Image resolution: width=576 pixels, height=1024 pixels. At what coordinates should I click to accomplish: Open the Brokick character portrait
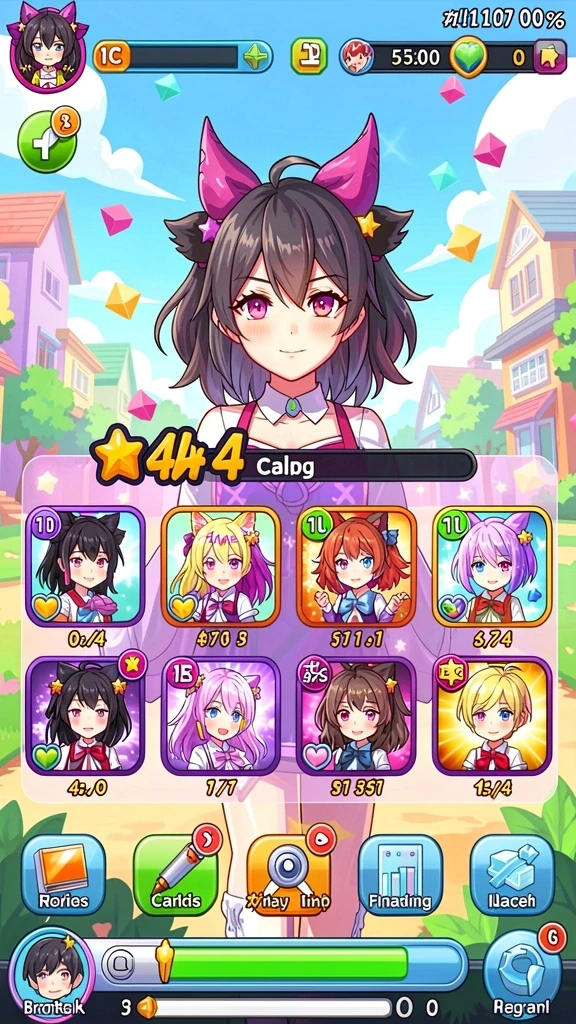coord(54,974)
